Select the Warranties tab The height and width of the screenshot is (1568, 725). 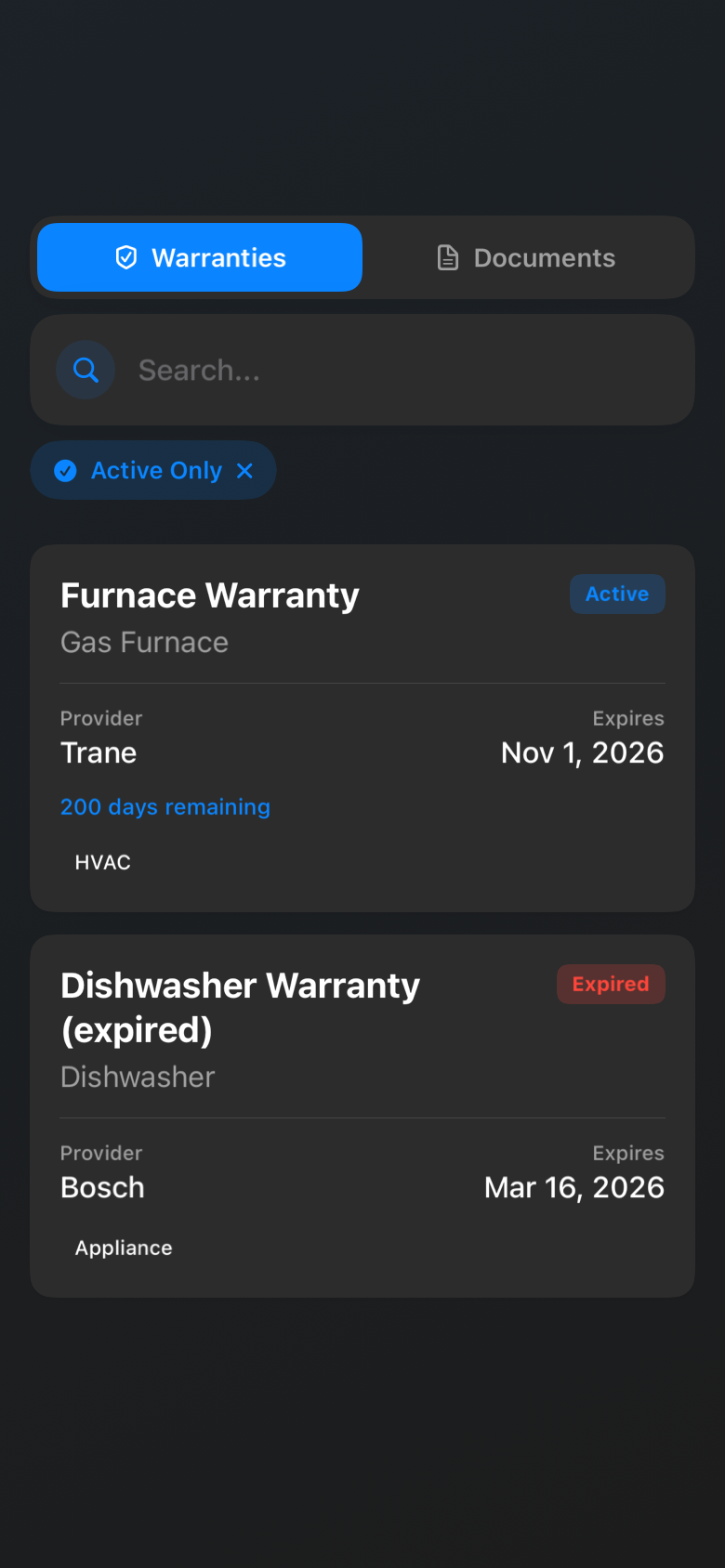[x=199, y=257]
